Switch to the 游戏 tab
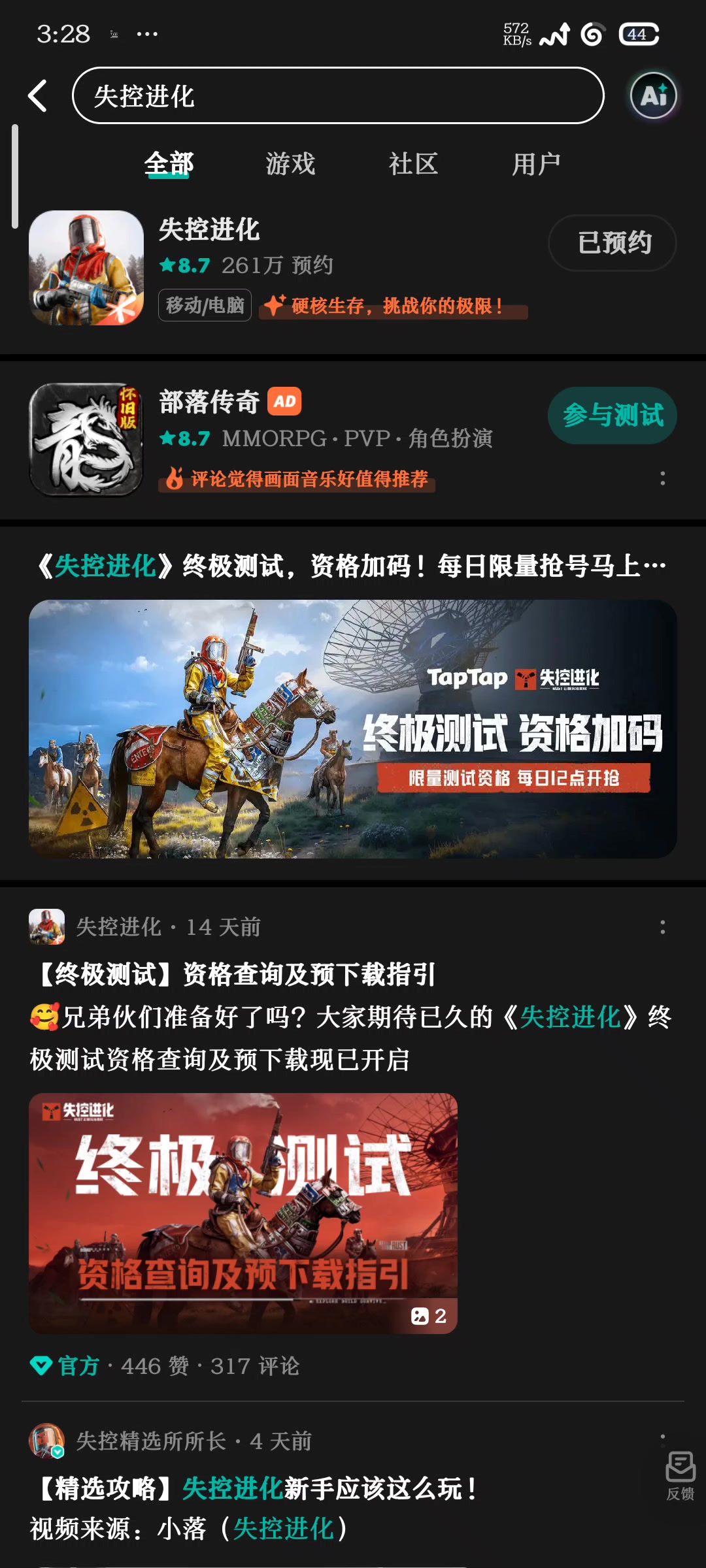The width and height of the screenshot is (706, 1568). click(x=290, y=164)
